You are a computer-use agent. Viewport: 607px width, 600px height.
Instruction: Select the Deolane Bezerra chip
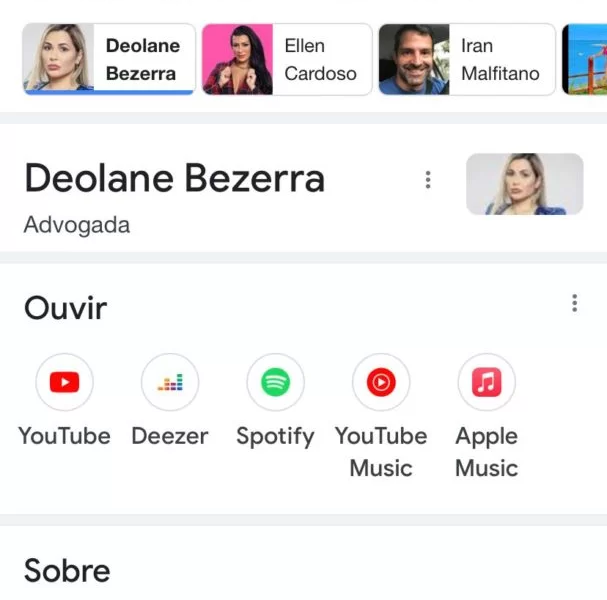point(109,59)
